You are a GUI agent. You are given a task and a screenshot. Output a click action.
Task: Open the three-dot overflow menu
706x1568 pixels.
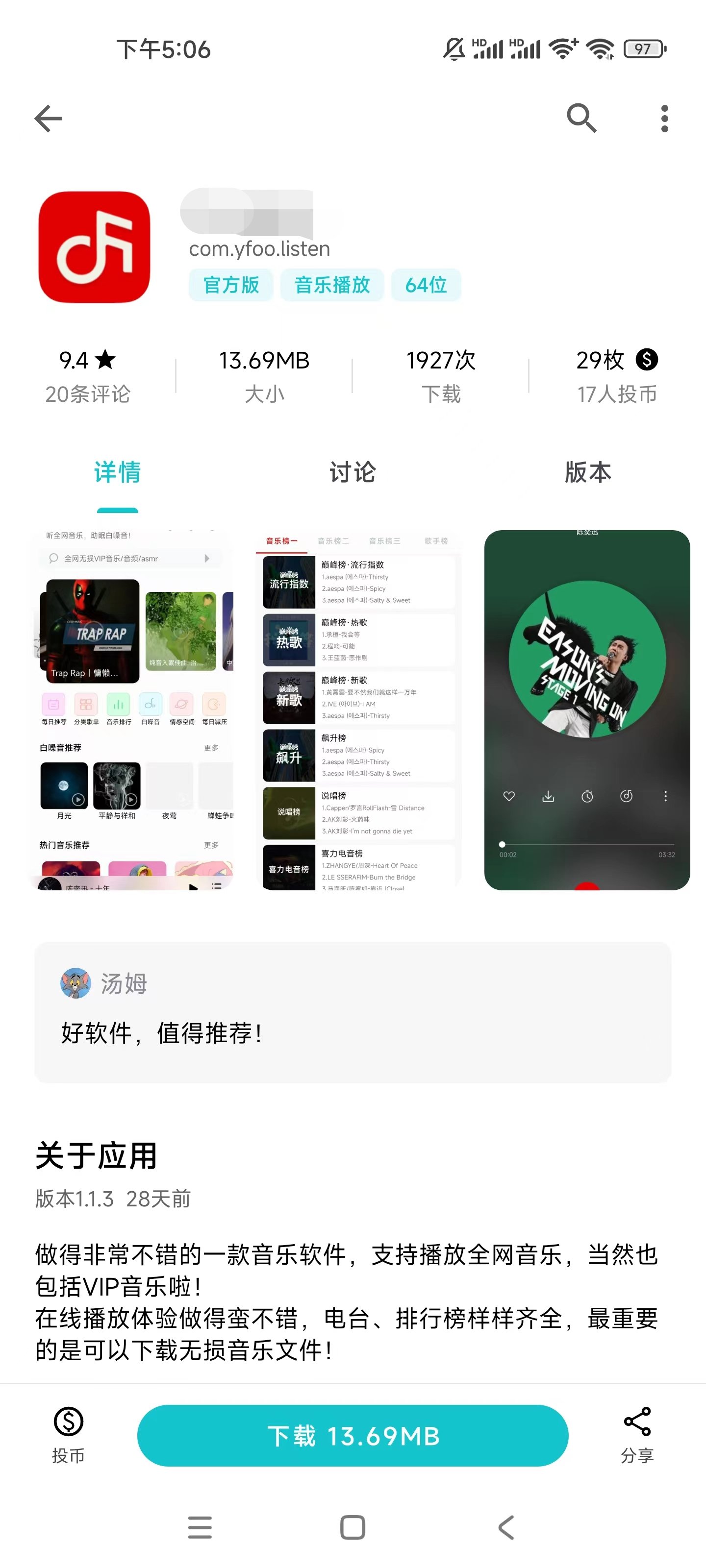665,118
